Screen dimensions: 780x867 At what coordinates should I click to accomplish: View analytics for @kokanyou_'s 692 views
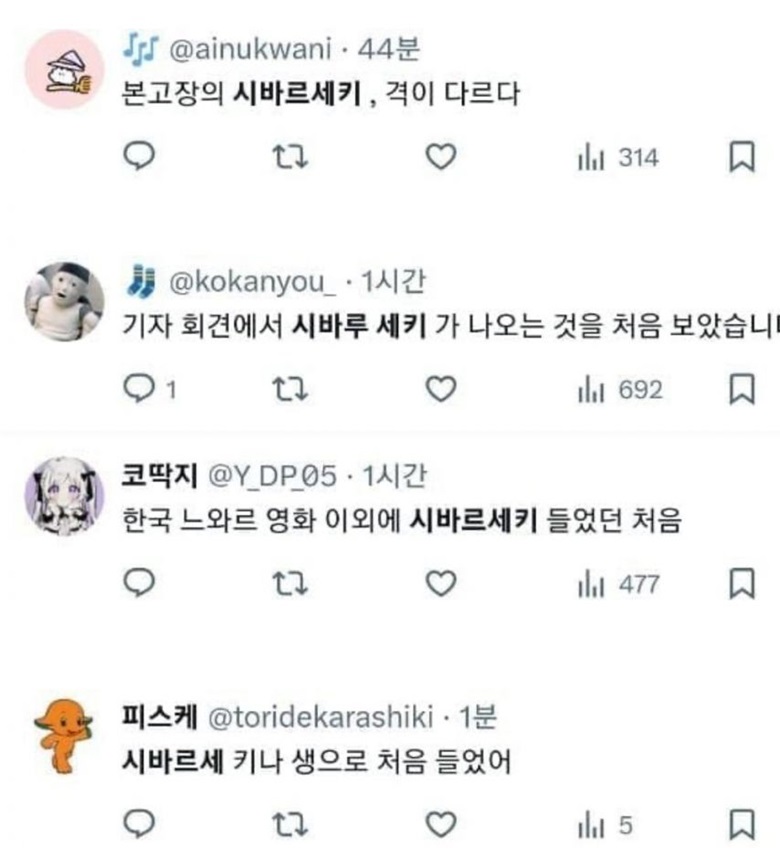[x=619, y=389]
